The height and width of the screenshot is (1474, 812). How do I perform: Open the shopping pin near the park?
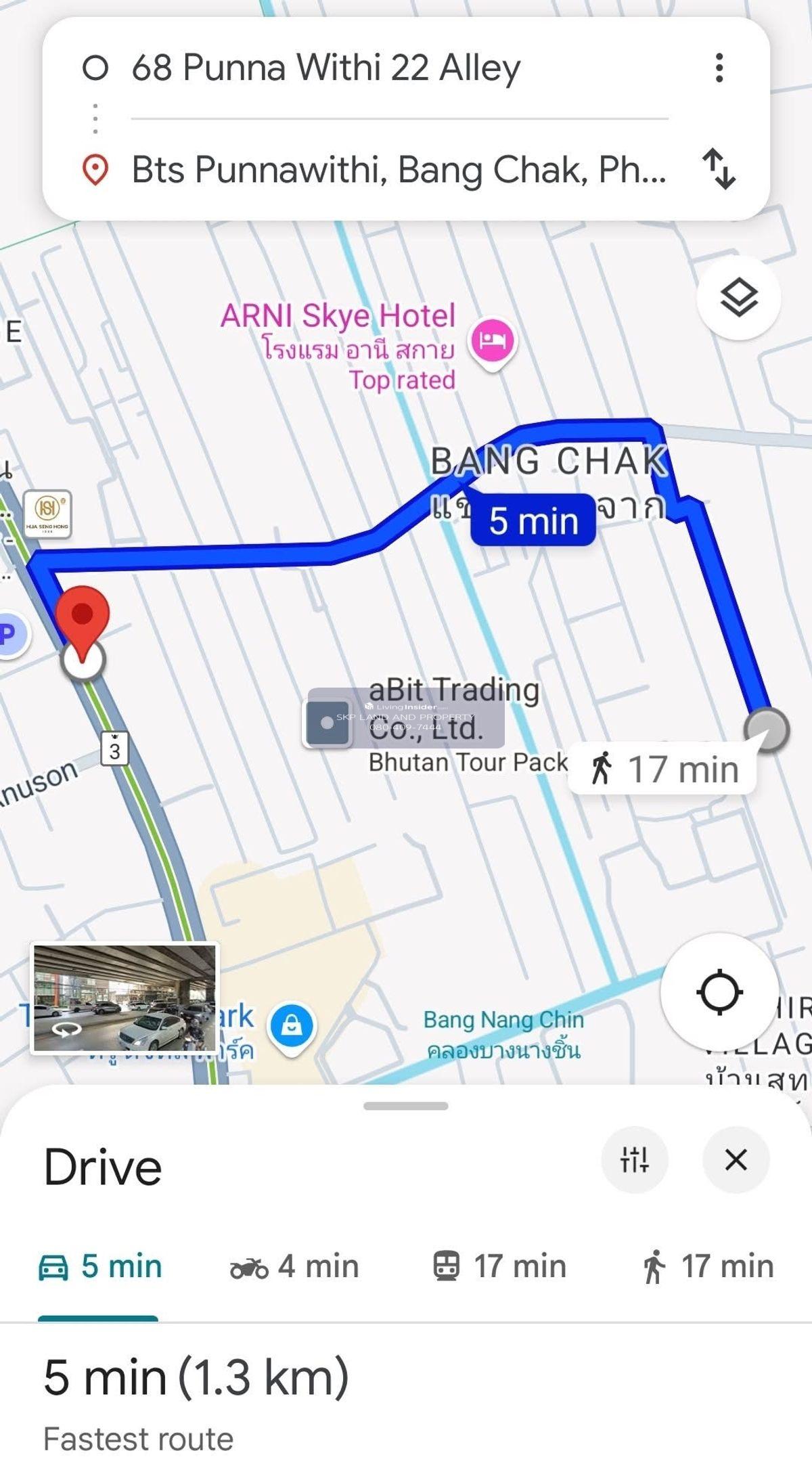pyautogui.click(x=292, y=1026)
